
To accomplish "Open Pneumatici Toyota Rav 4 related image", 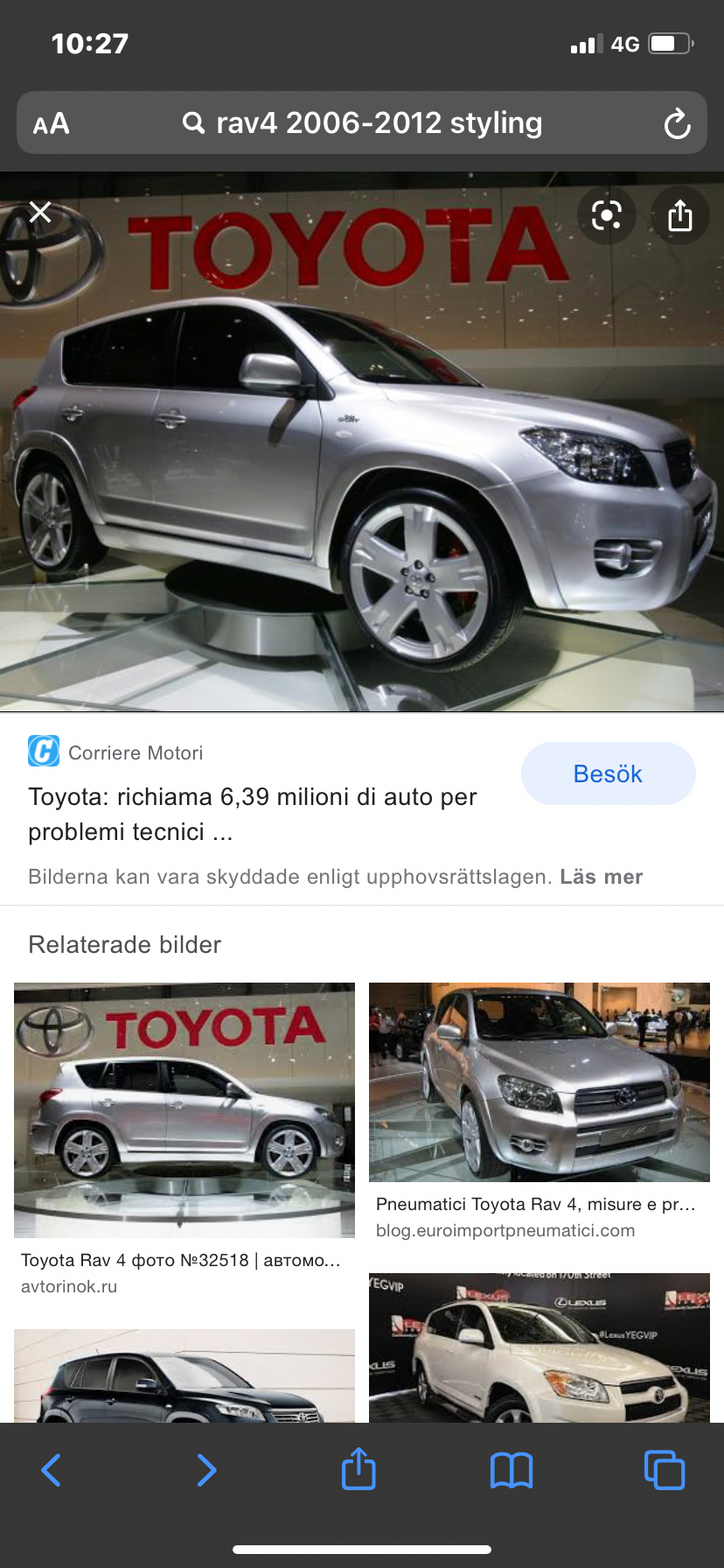I will click(539, 1081).
